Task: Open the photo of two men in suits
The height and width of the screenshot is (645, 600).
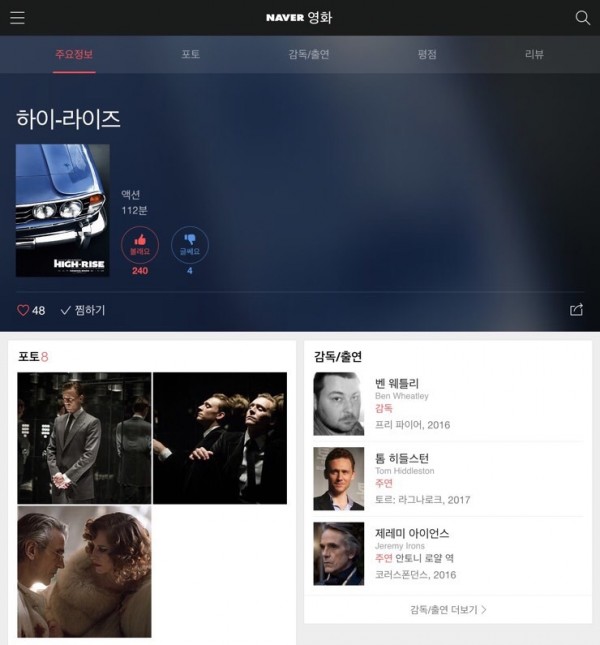Action: click(219, 437)
